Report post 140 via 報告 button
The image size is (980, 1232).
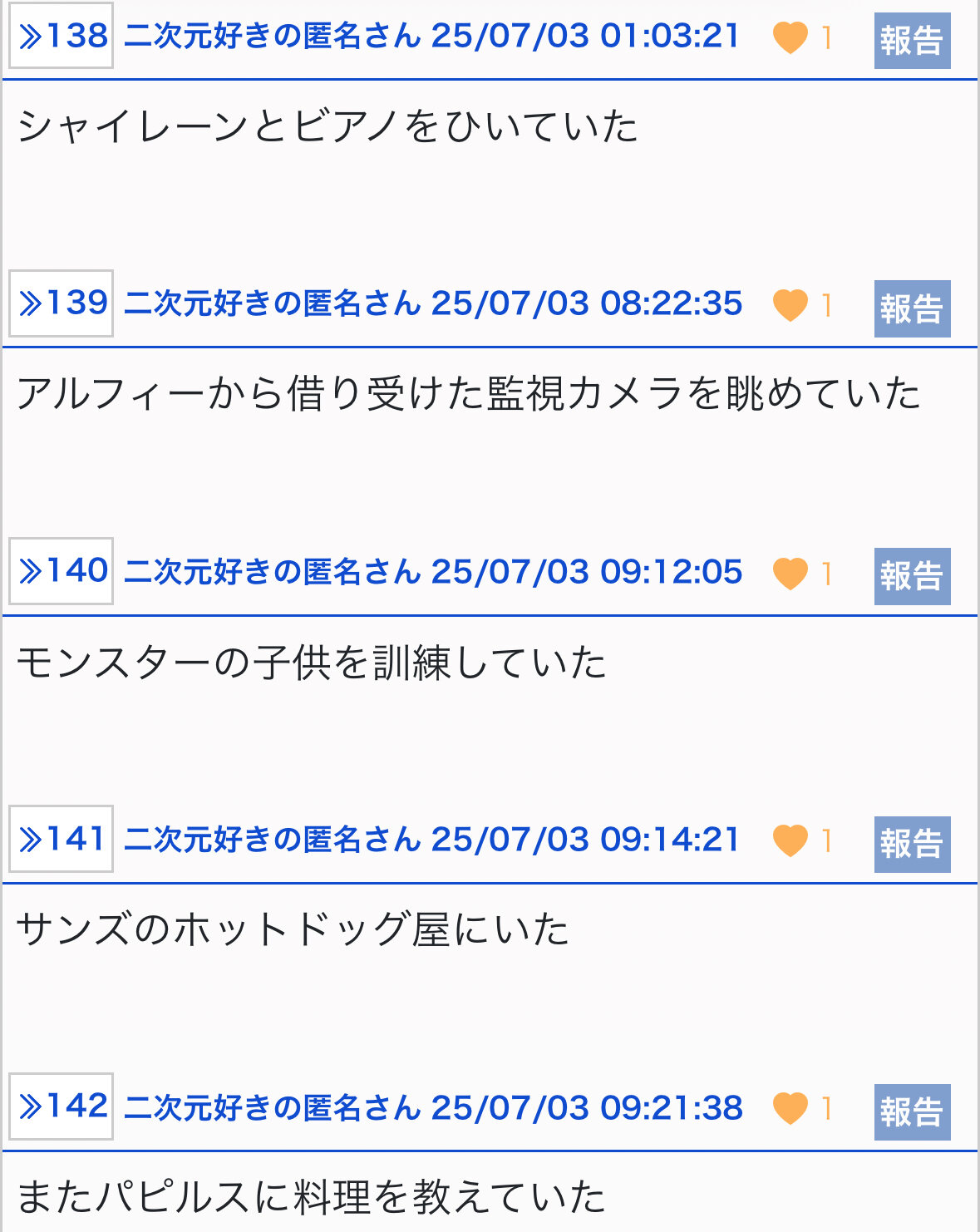pos(912,576)
